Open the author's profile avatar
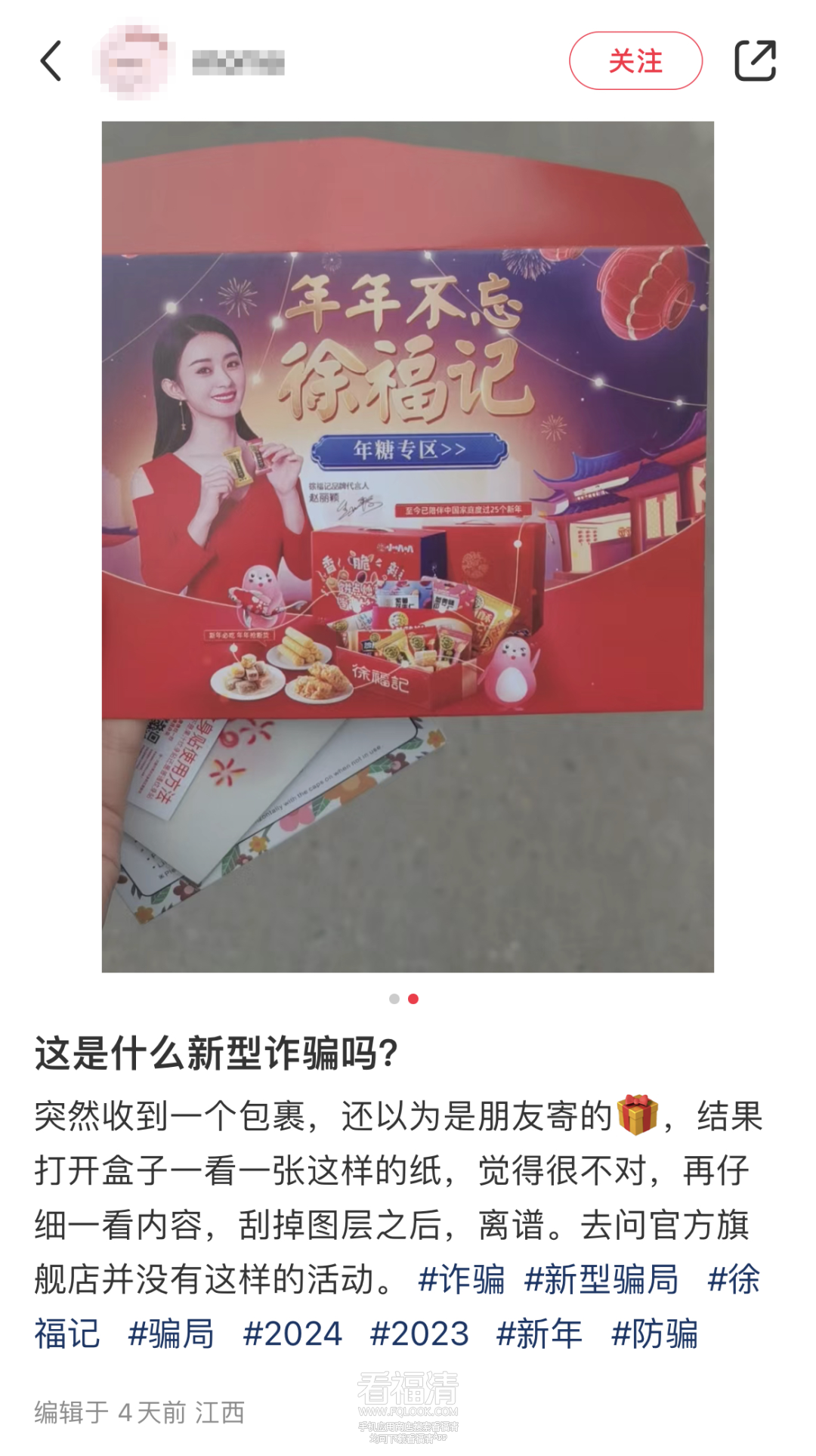The height and width of the screenshot is (1456, 816). [134, 61]
